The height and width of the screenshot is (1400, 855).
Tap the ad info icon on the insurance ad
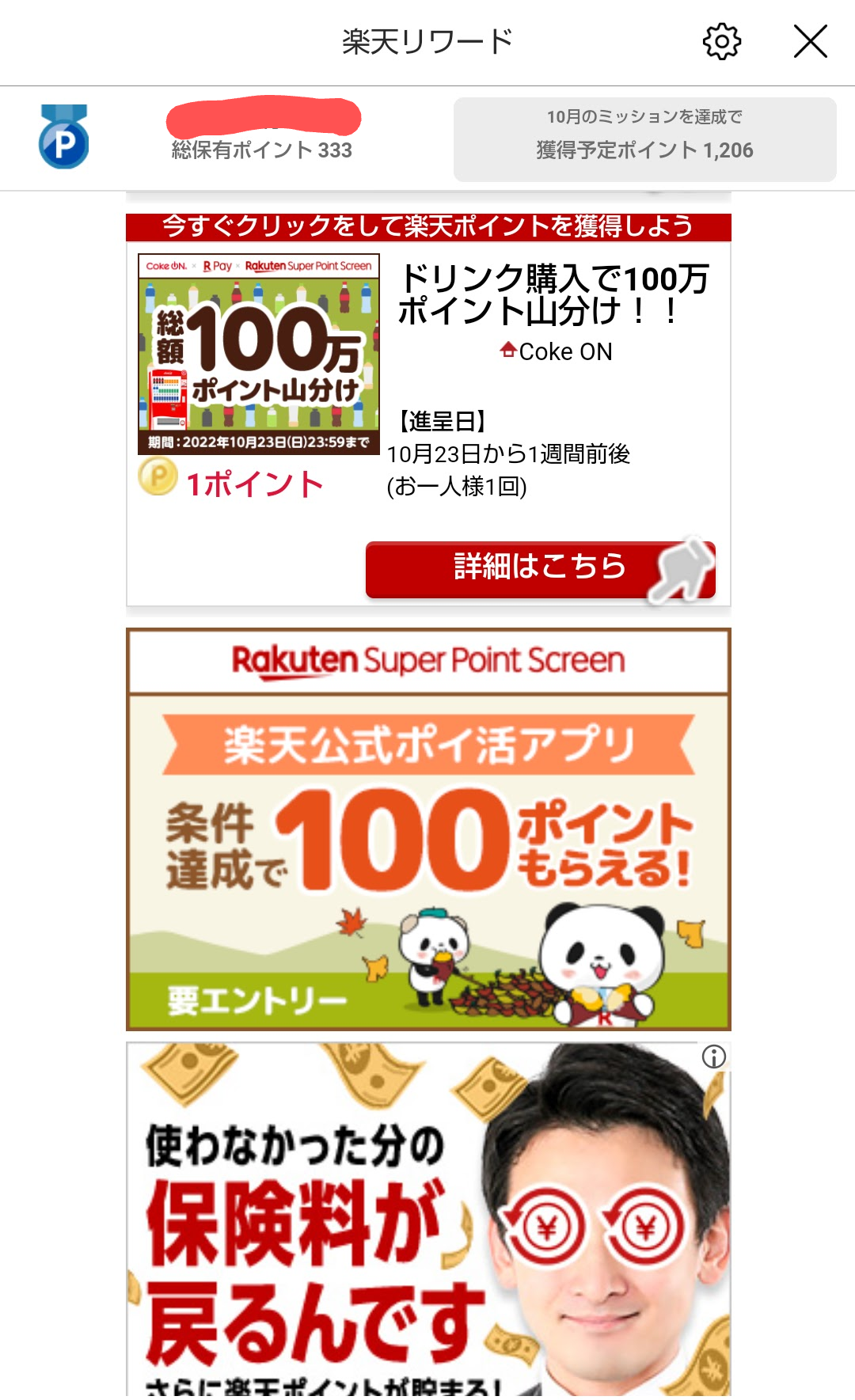point(713,1057)
